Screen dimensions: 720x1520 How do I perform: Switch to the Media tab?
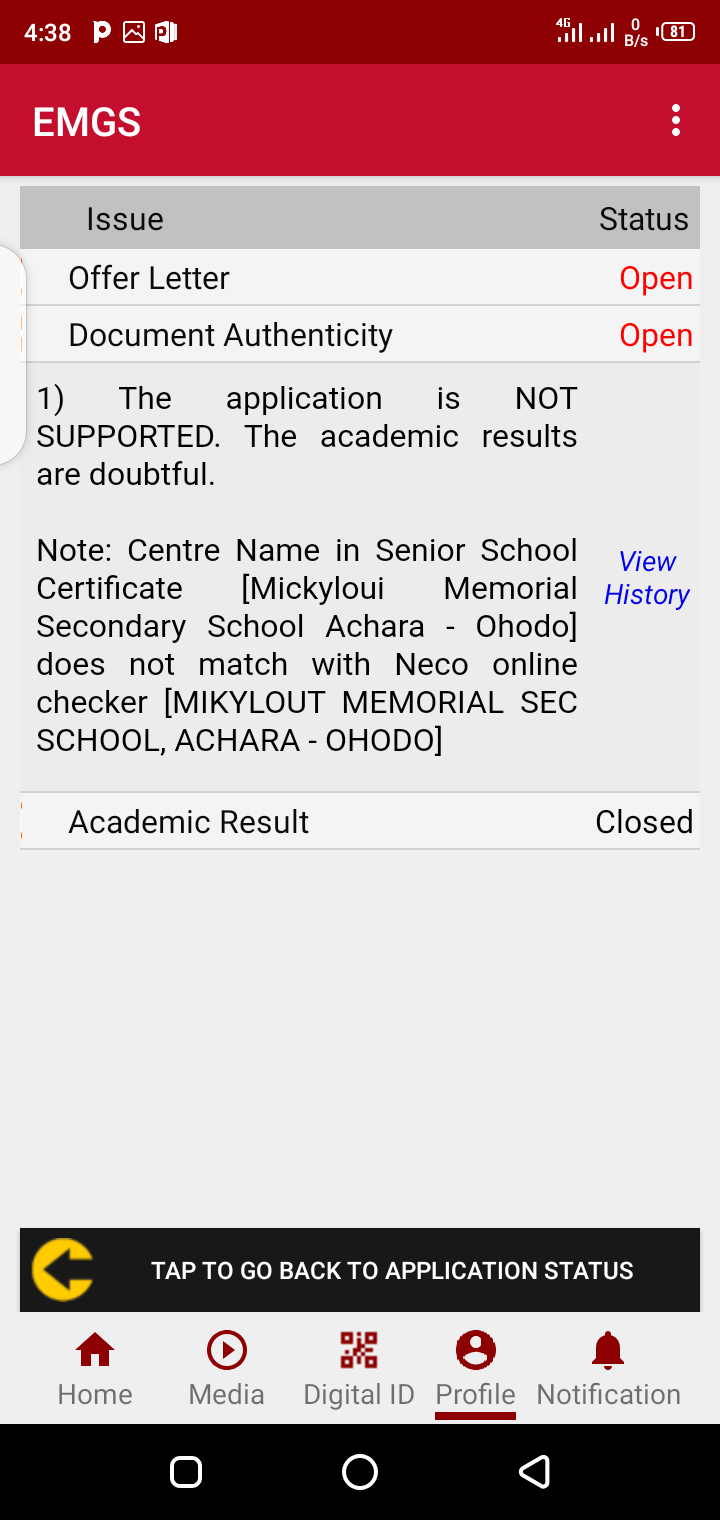click(x=227, y=1369)
